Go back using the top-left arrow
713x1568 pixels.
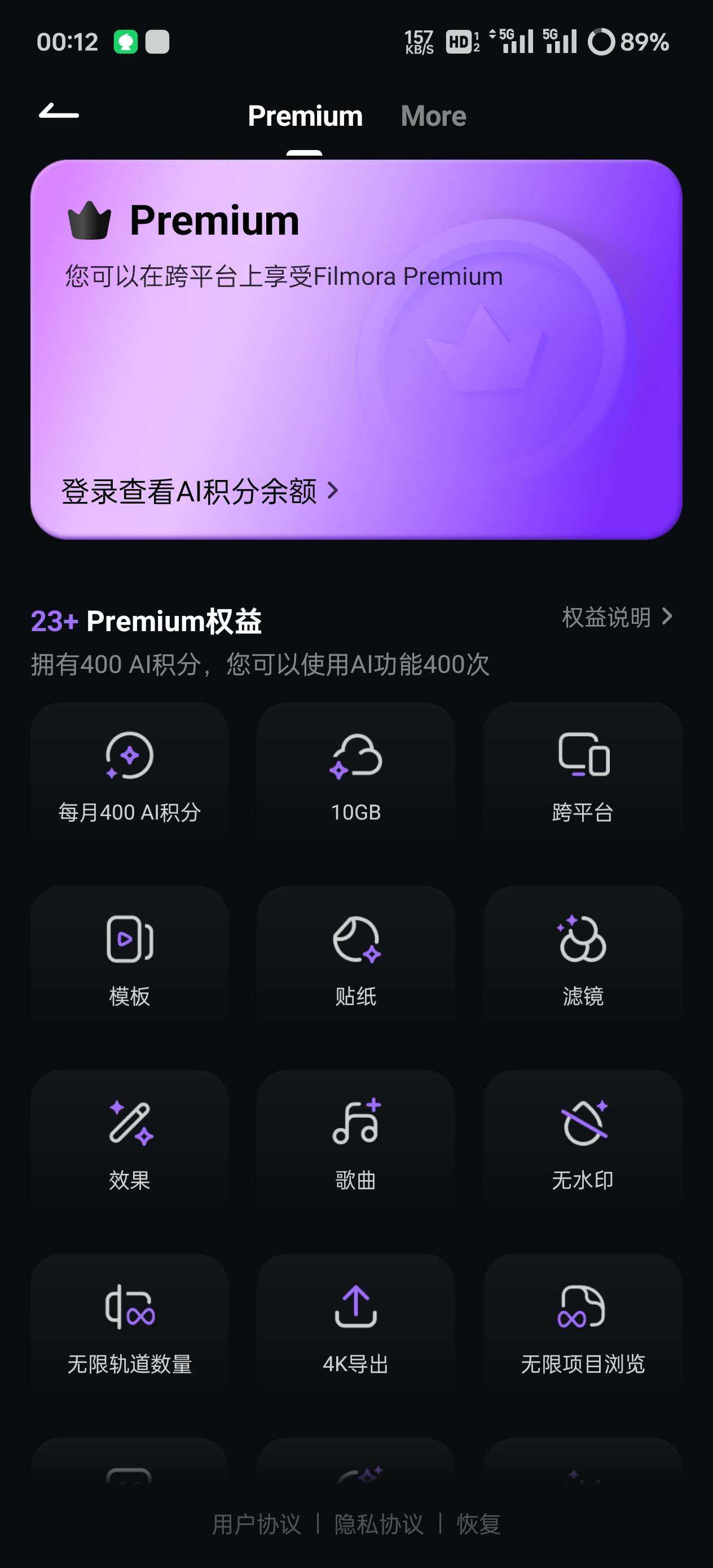click(59, 111)
